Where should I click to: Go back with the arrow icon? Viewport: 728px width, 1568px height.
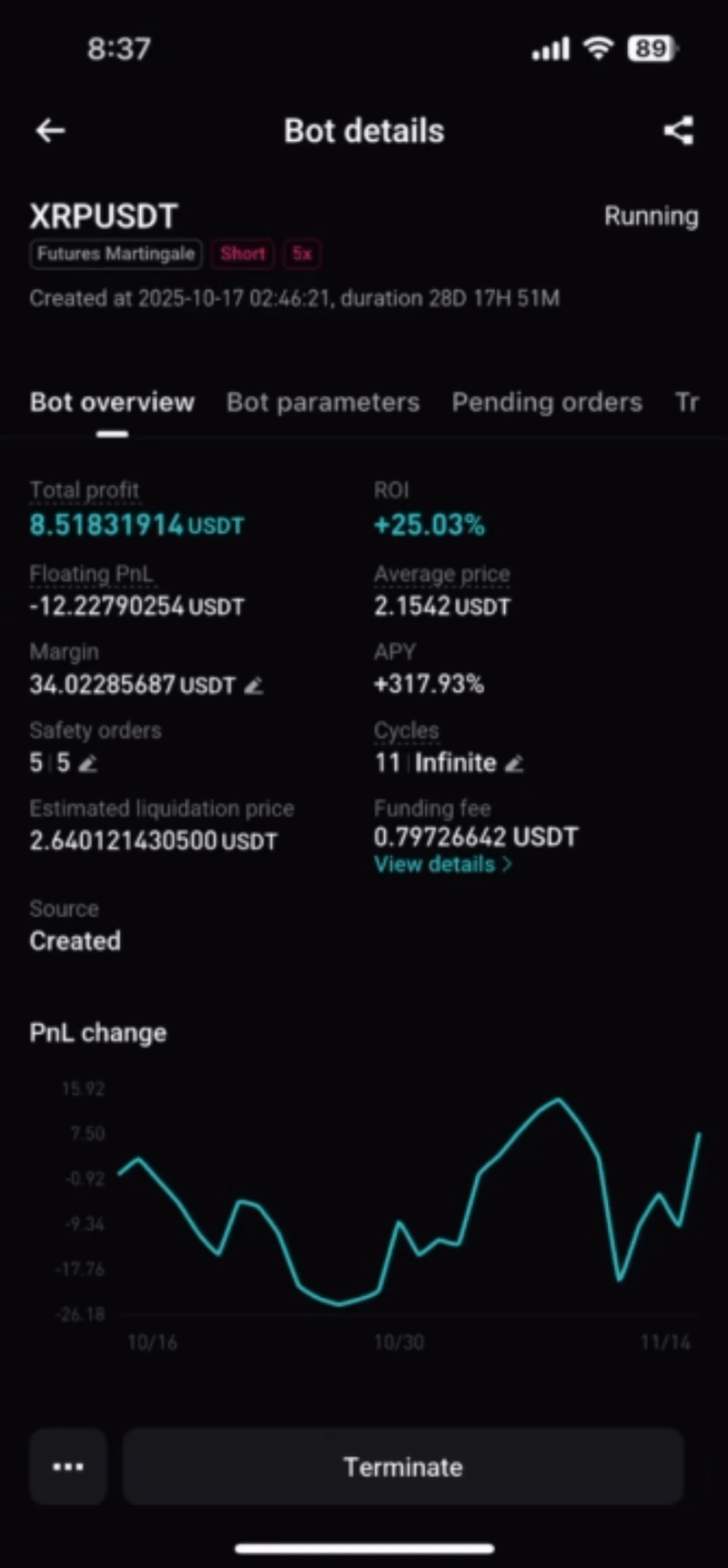click(50, 131)
